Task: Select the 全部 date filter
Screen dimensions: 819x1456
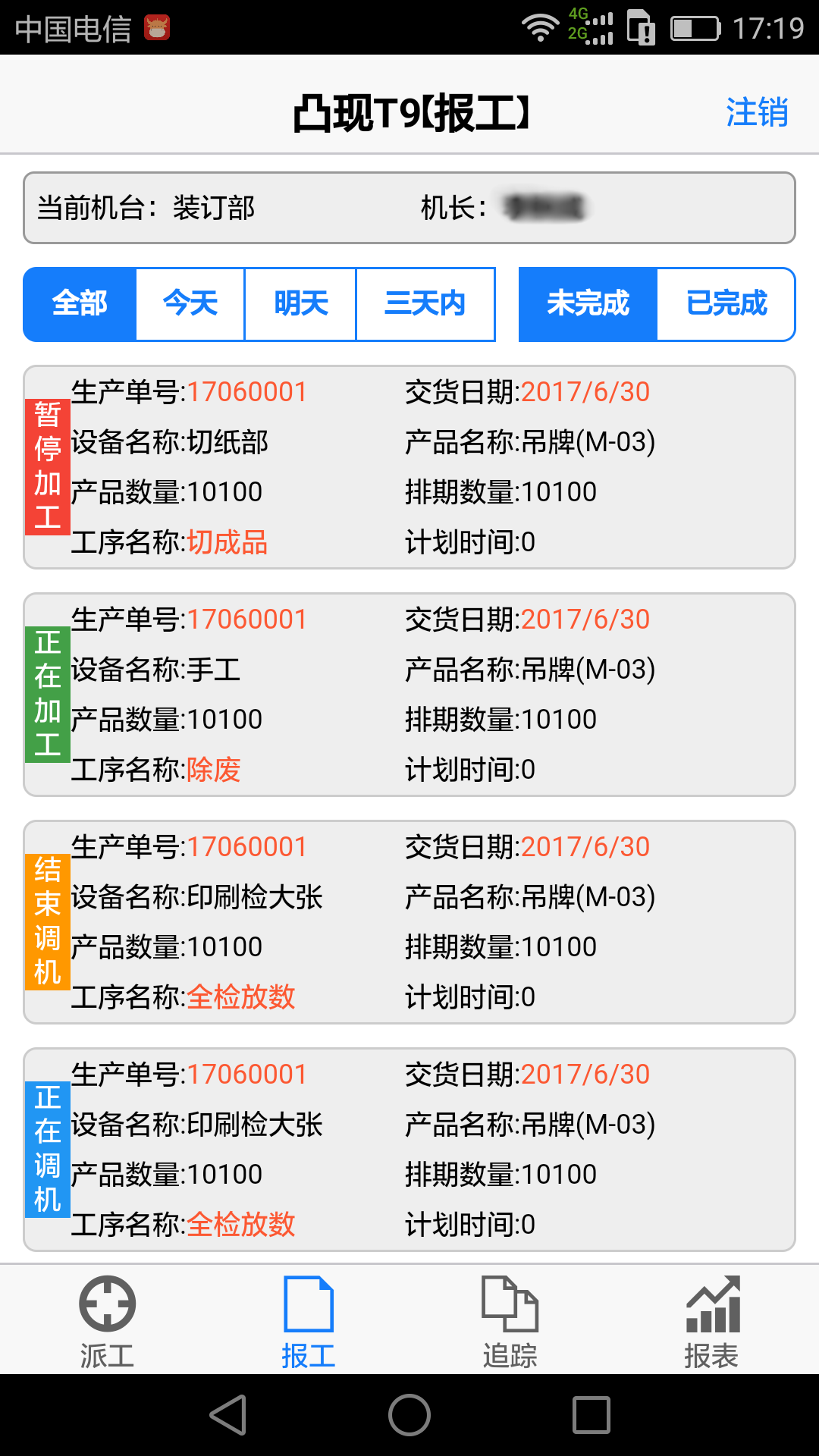Action: coord(80,304)
